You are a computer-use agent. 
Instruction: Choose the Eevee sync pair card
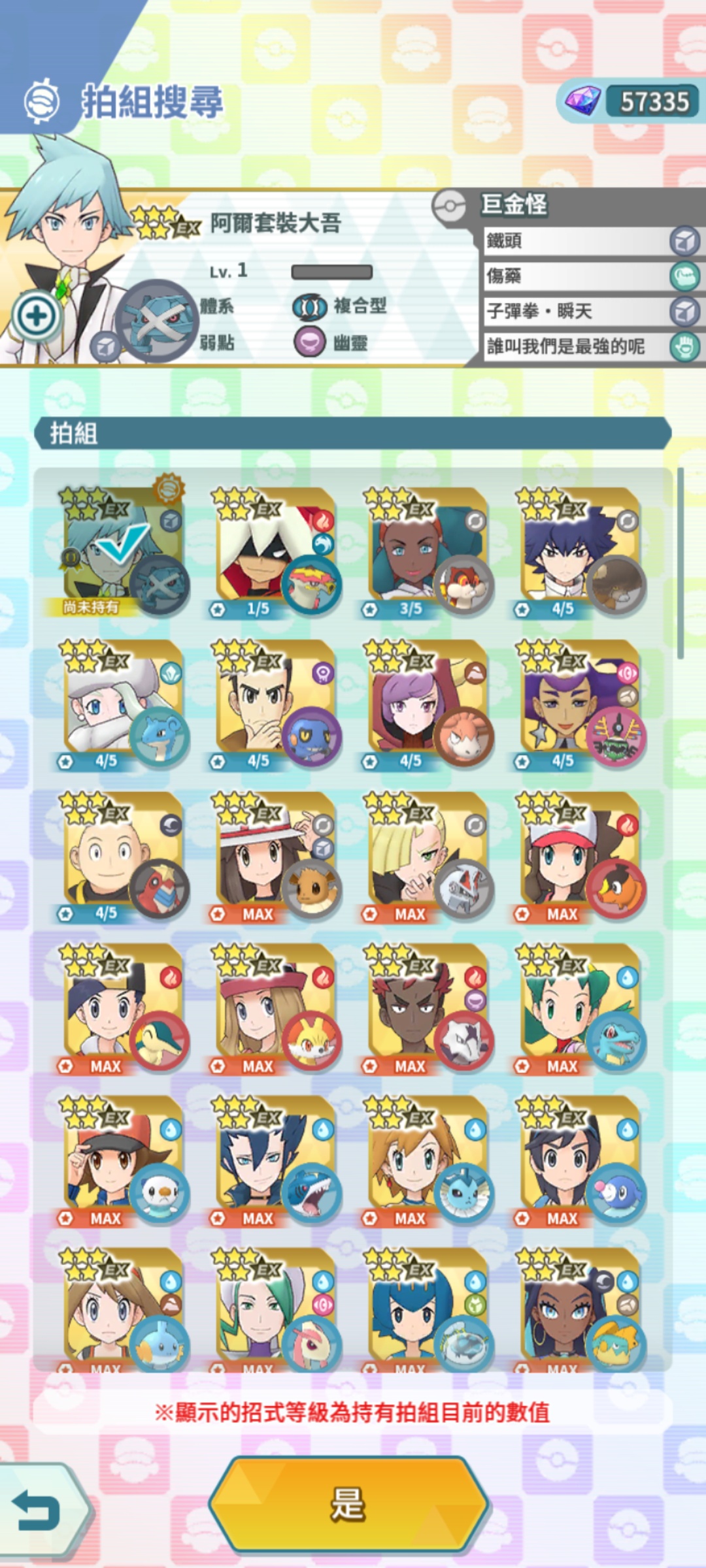[x=273, y=856]
